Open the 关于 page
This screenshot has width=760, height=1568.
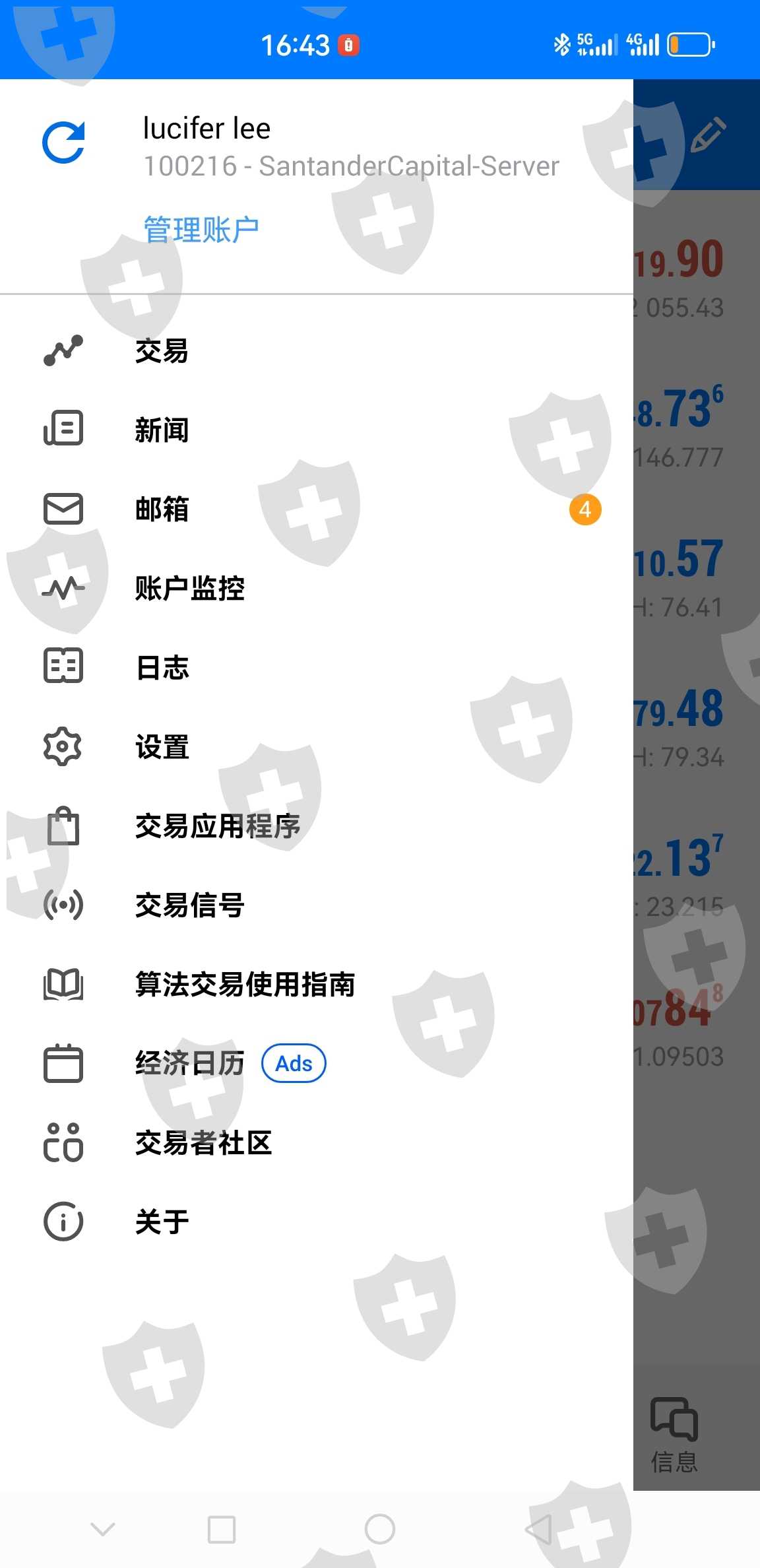click(317, 1222)
